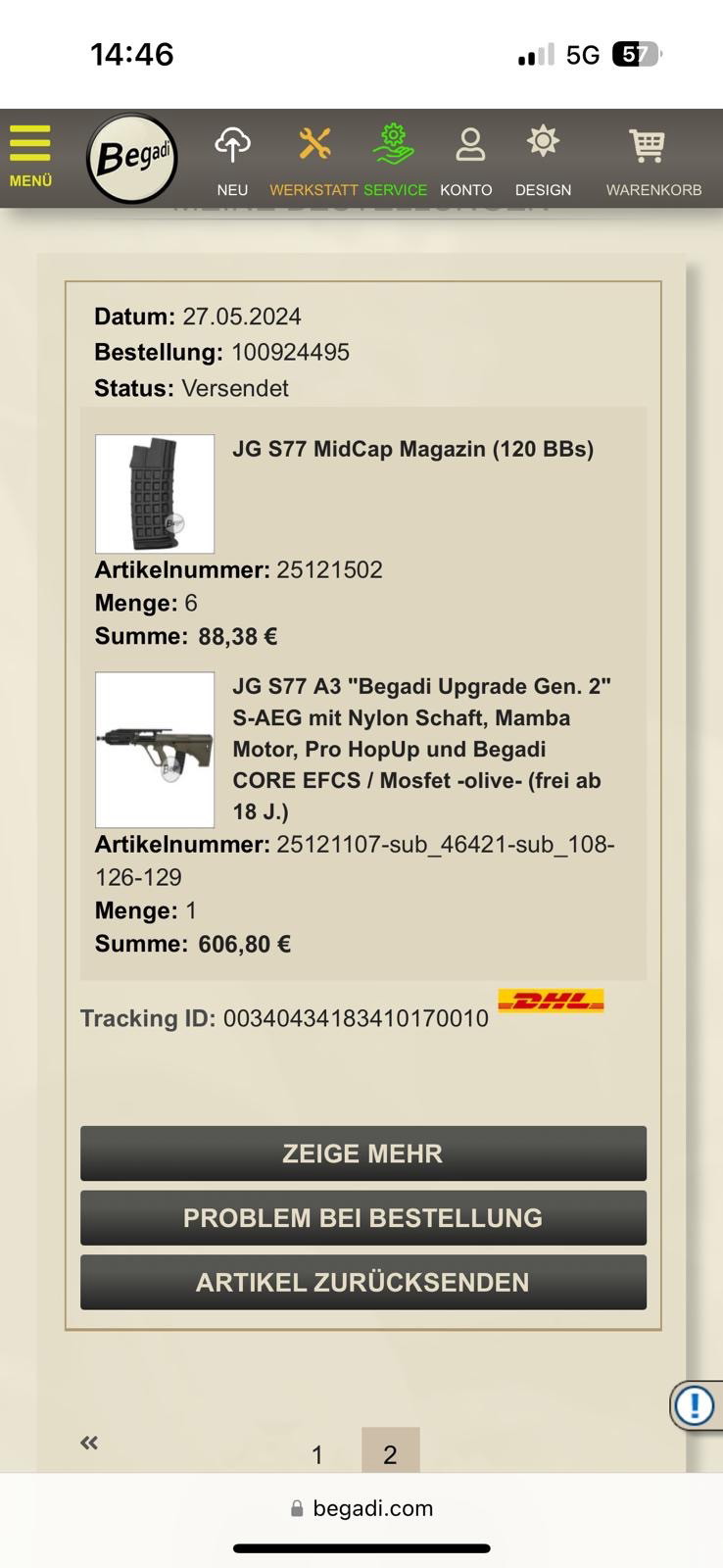Viewport: 723px width, 1568px height.
Task: Open JG S77 A3 rifle product image
Action: tap(155, 750)
